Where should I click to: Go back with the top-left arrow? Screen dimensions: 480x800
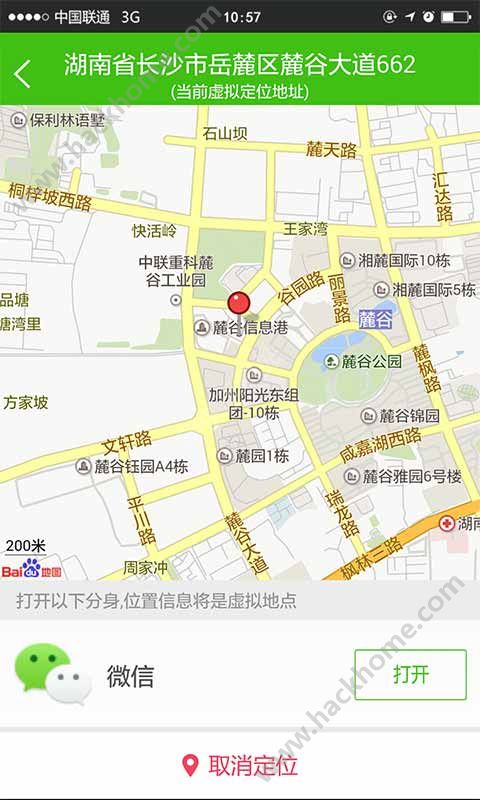tap(22, 73)
